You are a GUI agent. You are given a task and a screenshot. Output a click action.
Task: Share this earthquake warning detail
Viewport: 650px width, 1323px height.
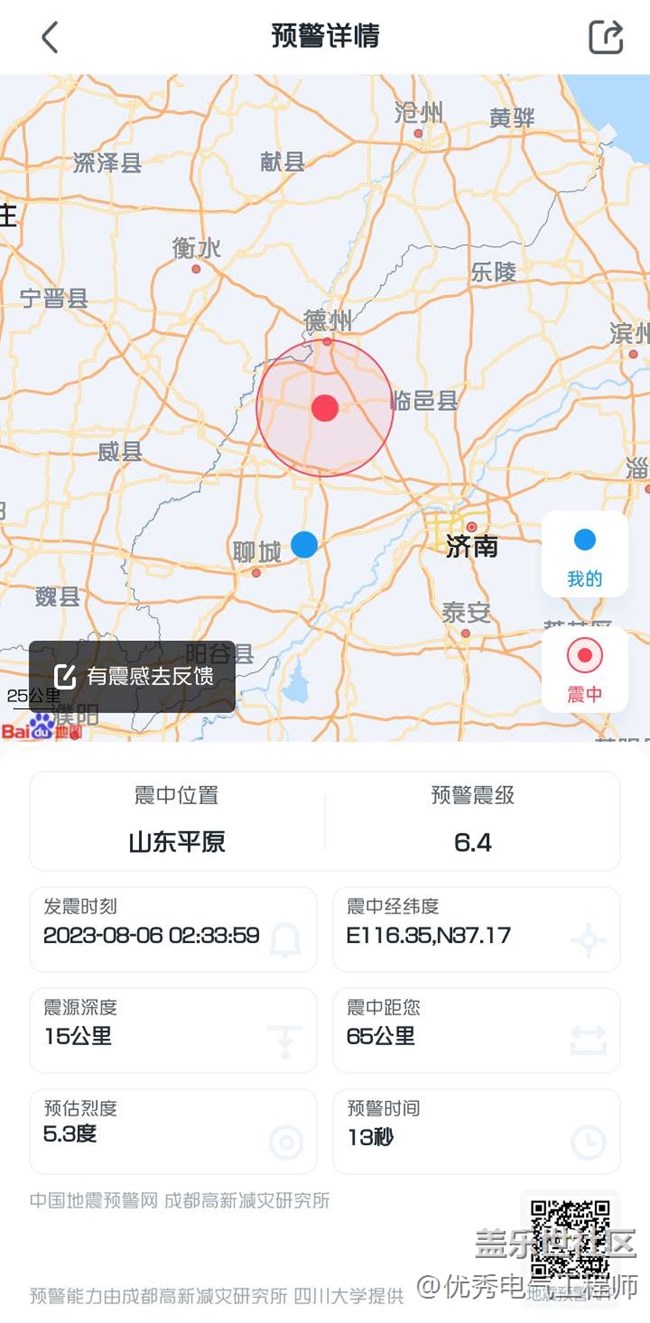(x=605, y=38)
